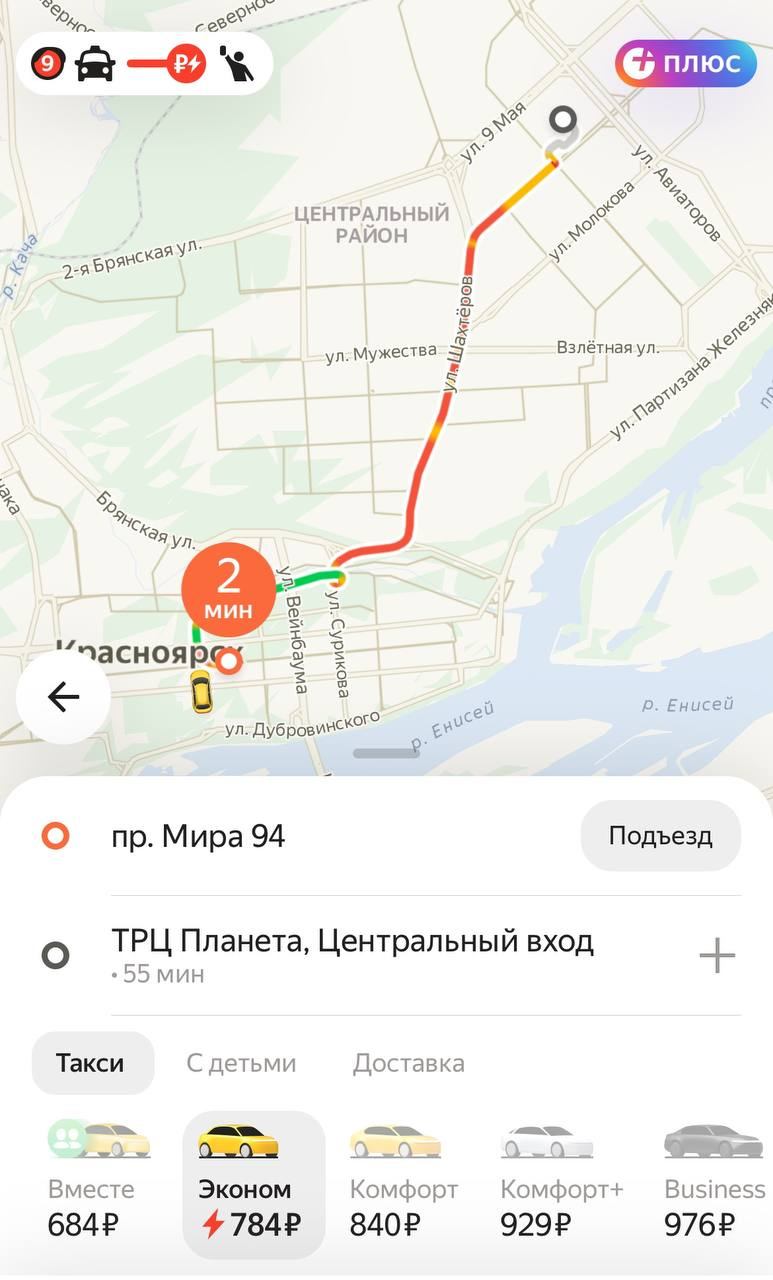The image size is (773, 1280).
Task: Switch to the Доставка tab
Action: [x=408, y=1063]
